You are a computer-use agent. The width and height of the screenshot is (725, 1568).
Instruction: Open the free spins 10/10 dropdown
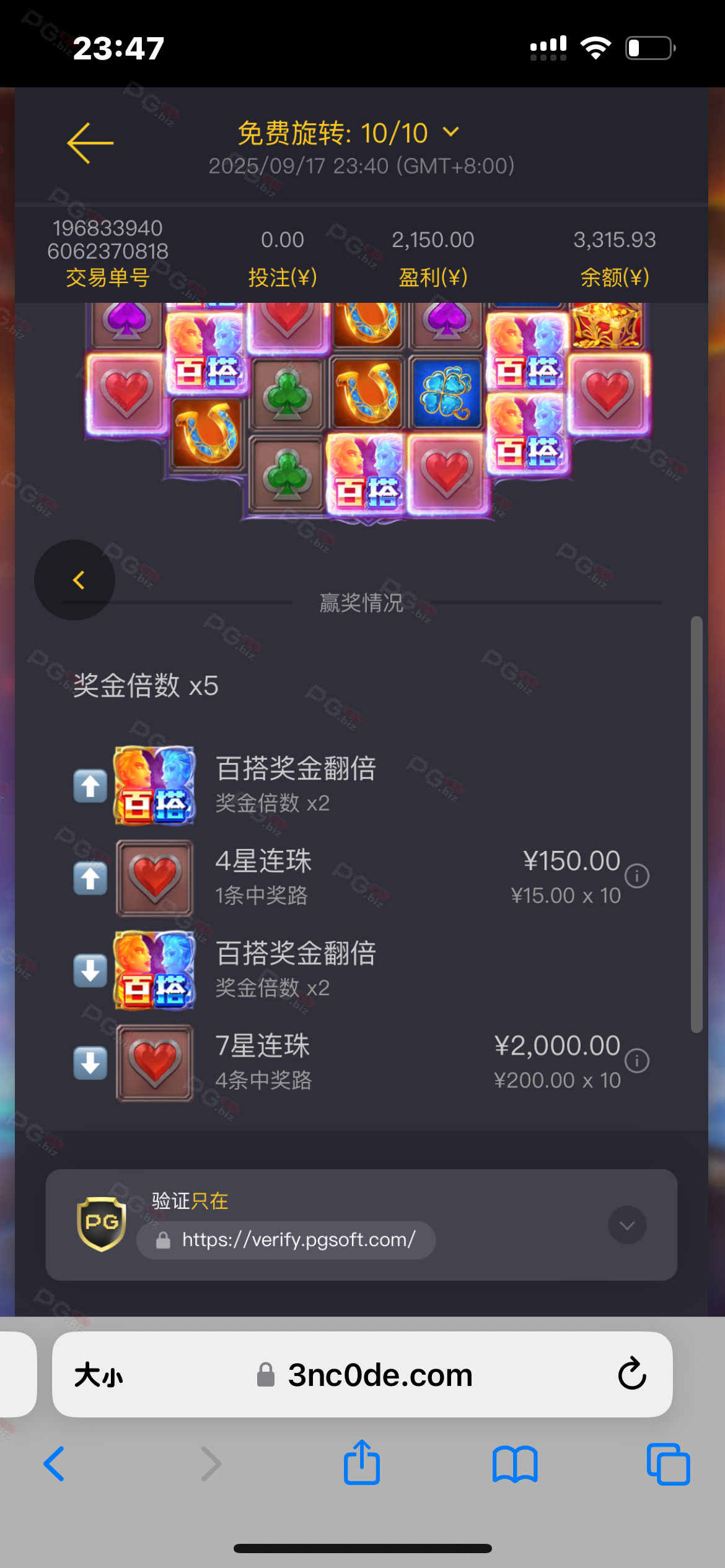(451, 132)
